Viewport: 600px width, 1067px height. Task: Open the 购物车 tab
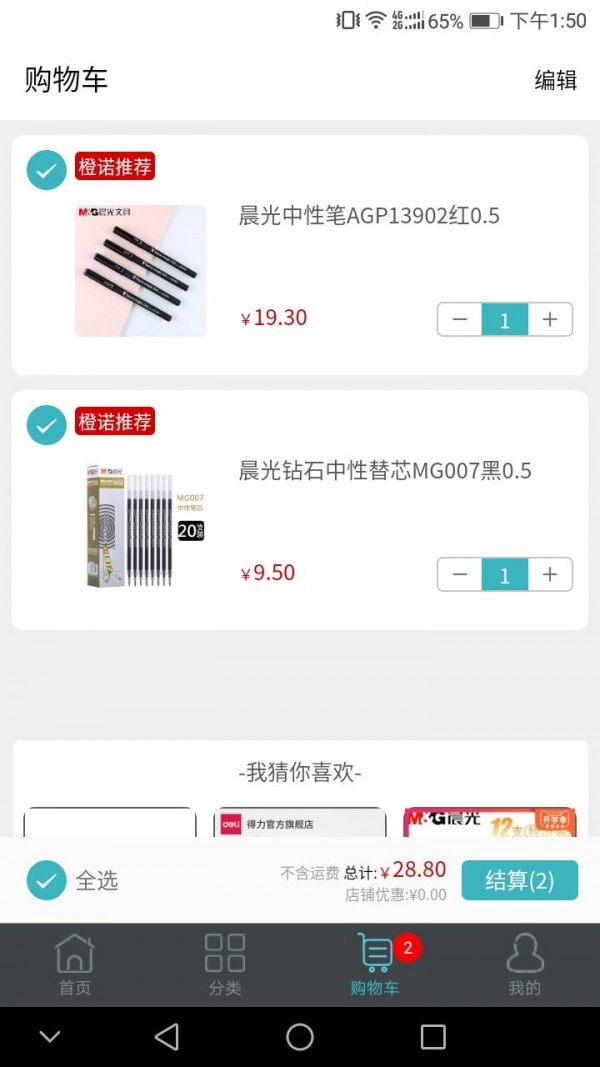click(376, 965)
